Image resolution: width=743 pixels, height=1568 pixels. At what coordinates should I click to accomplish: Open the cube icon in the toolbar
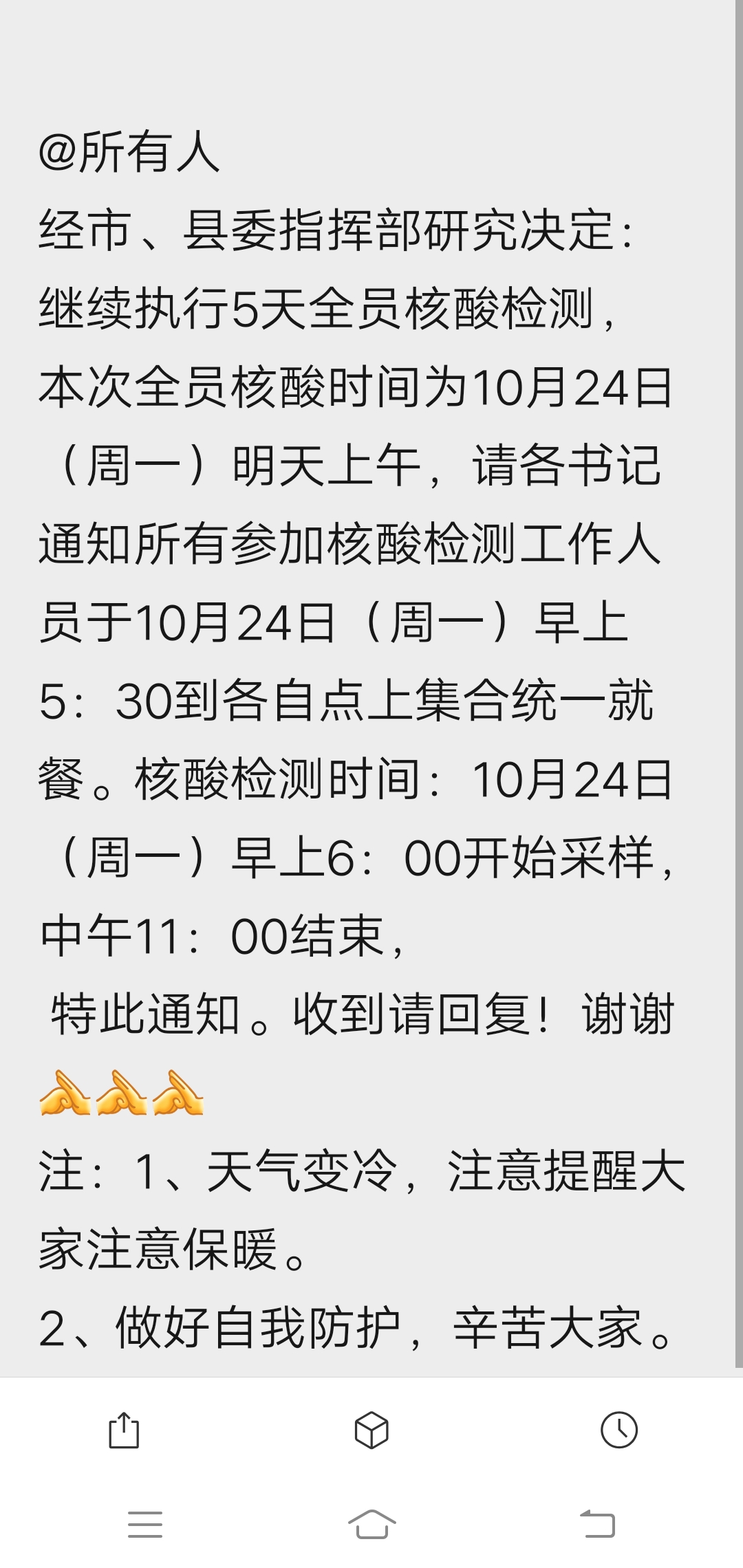point(371,1430)
